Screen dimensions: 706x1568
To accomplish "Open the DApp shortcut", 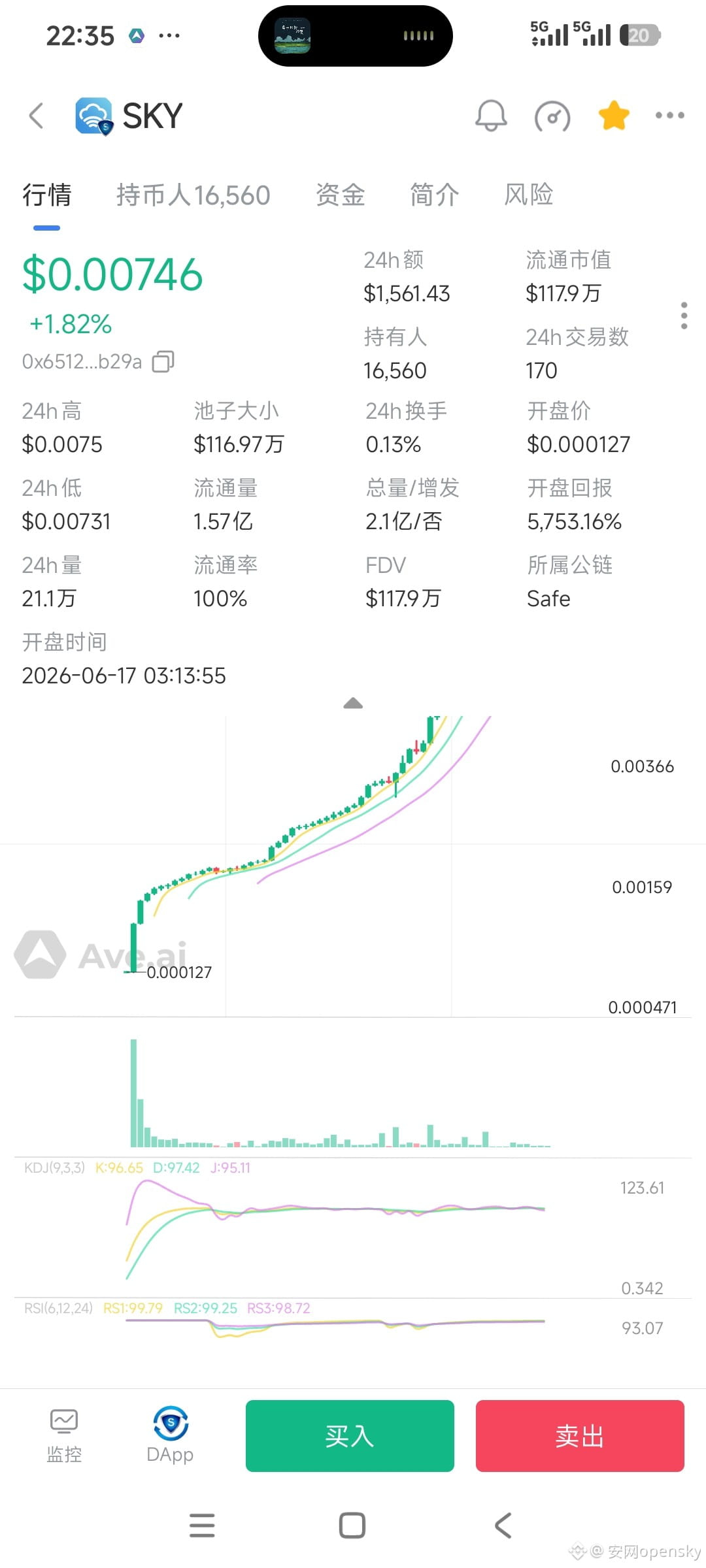I will click(x=171, y=1435).
